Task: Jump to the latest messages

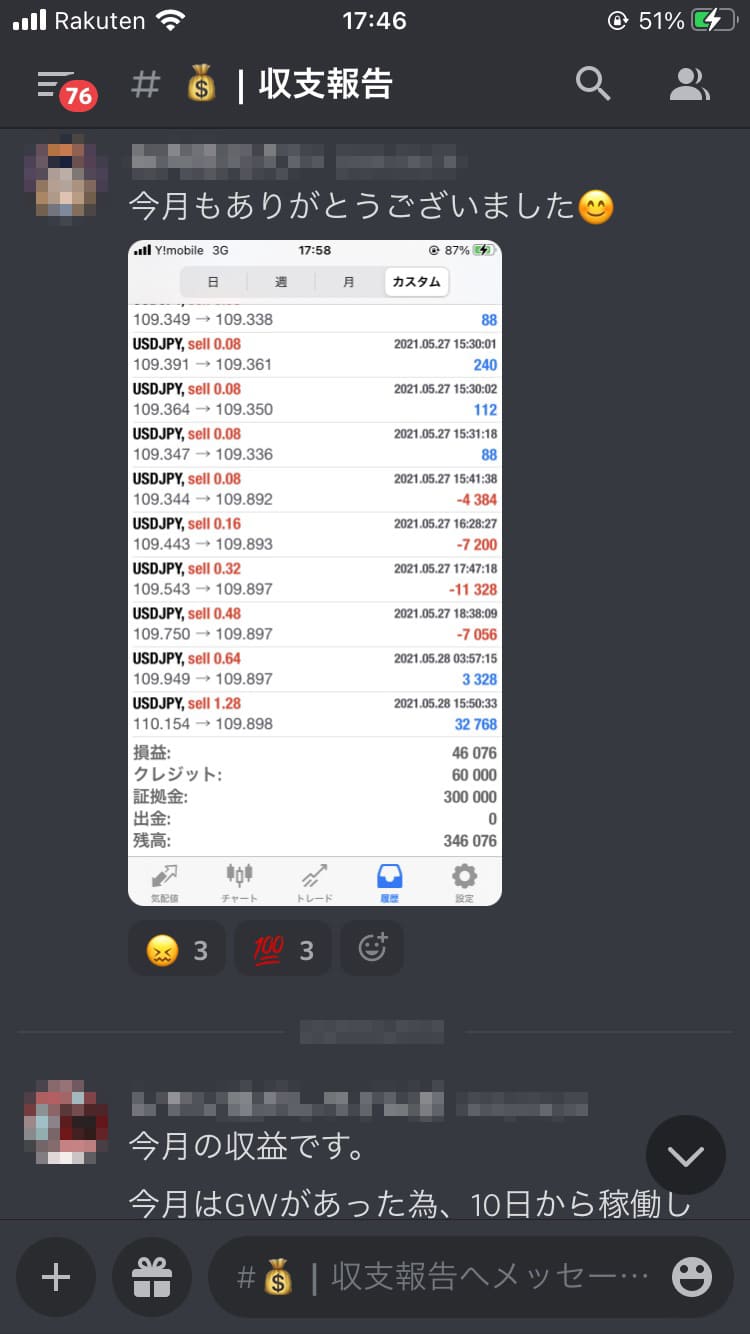Action: (685, 1155)
